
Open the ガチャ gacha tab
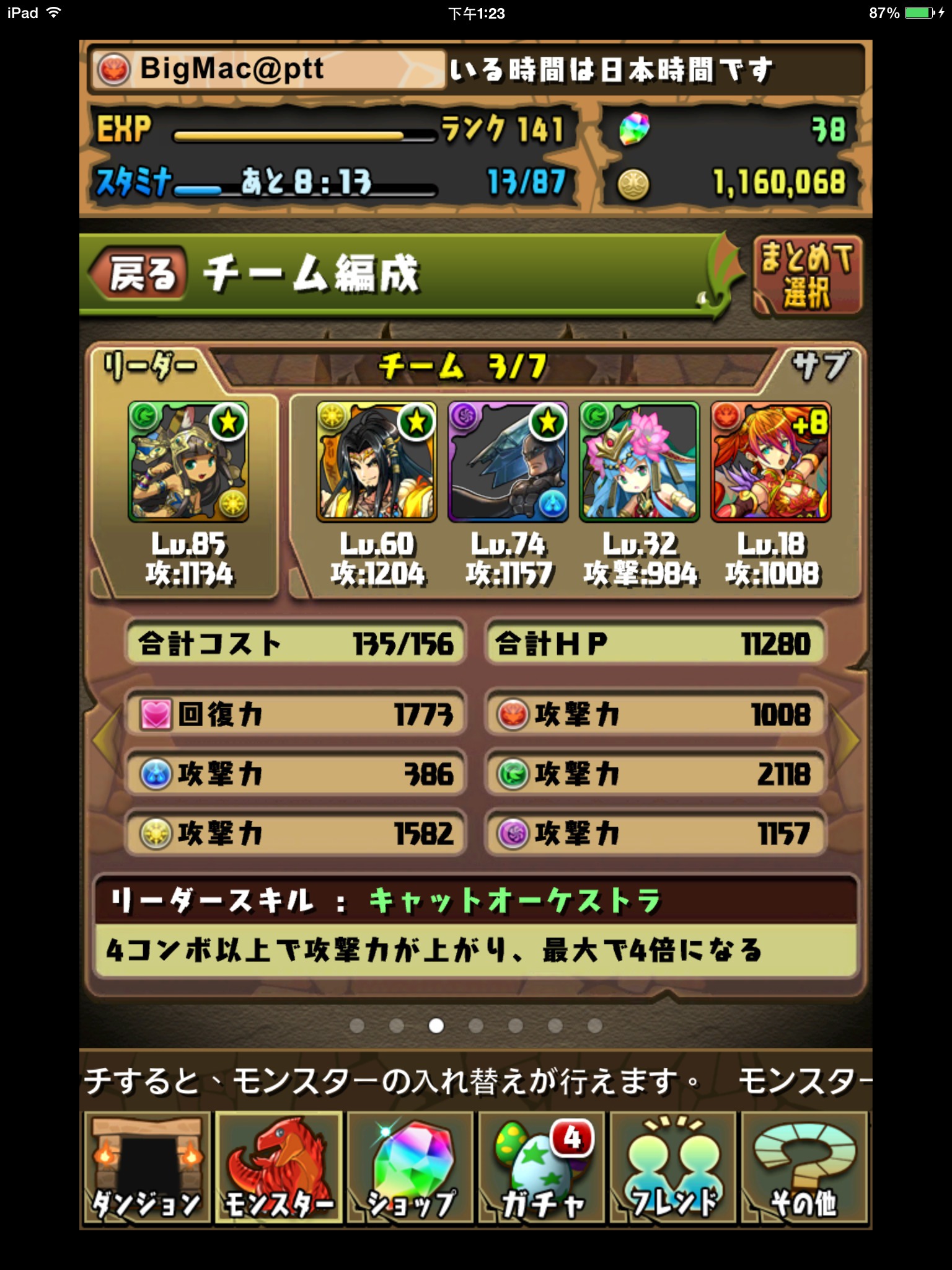pos(541,1167)
